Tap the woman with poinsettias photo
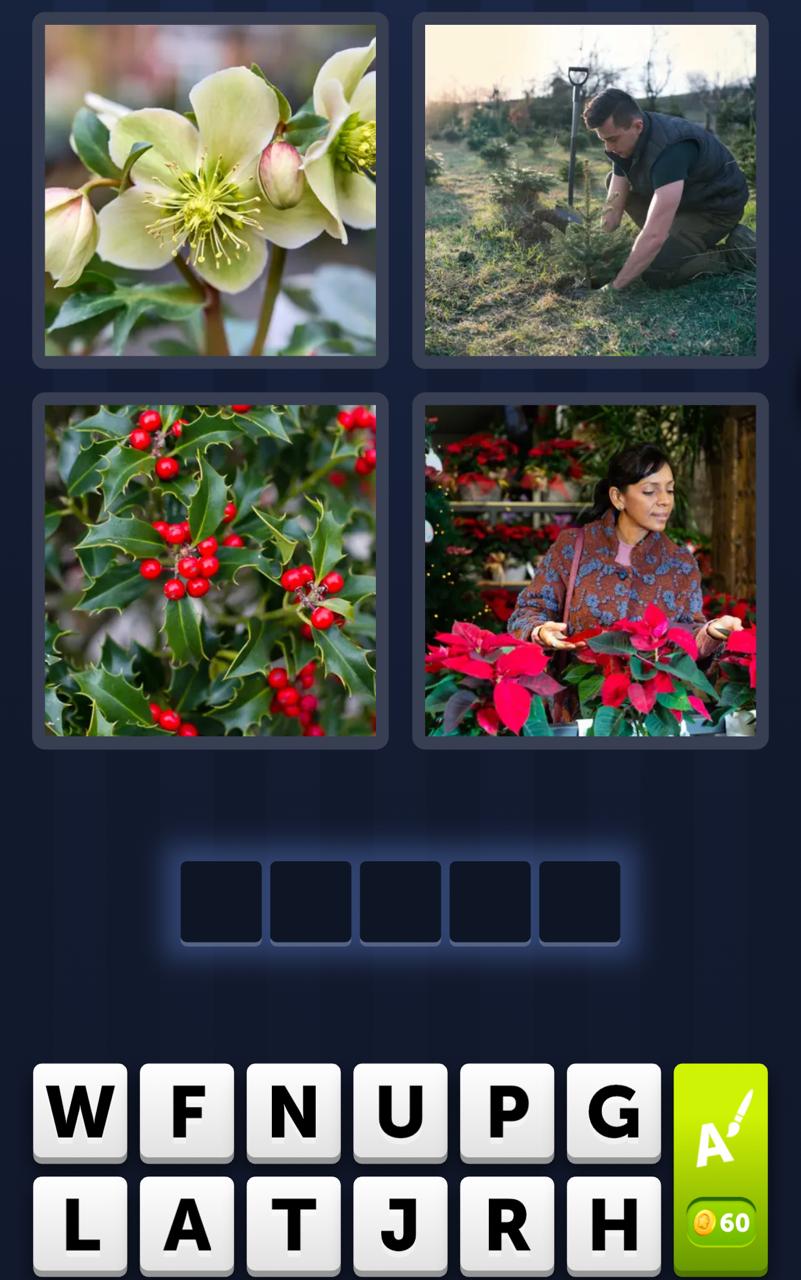Image resolution: width=801 pixels, height=1280 pixels. (x=590, y=570)
